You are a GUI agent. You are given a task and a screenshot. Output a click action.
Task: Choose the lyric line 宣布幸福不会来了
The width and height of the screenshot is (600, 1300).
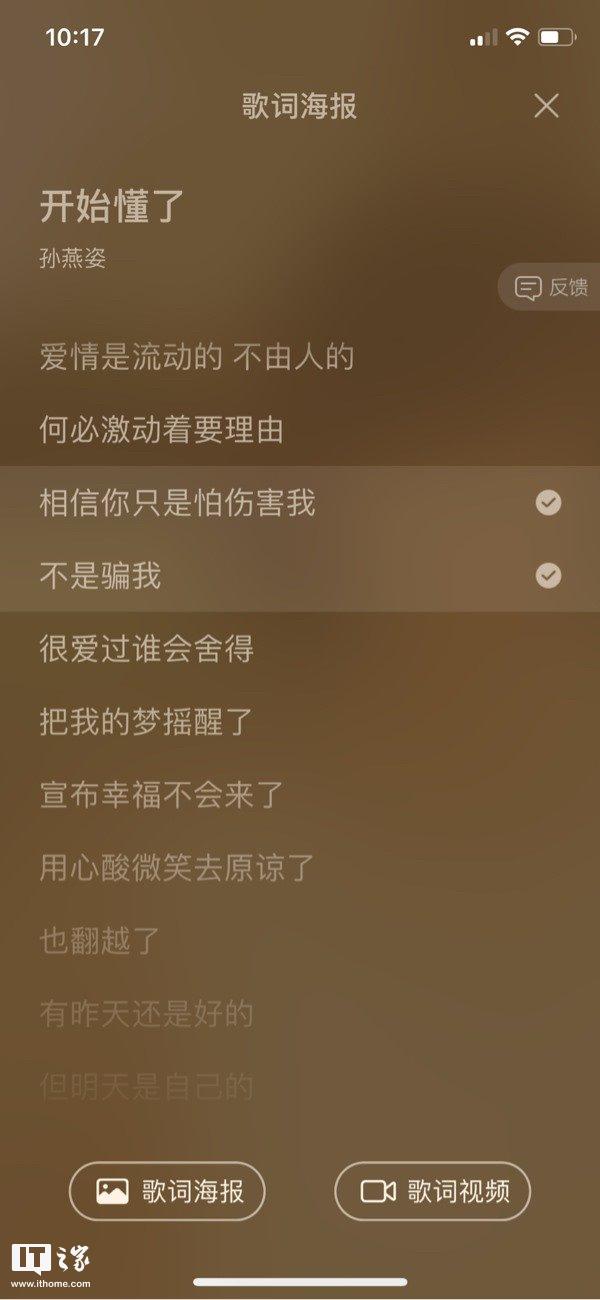pos(300,794)
